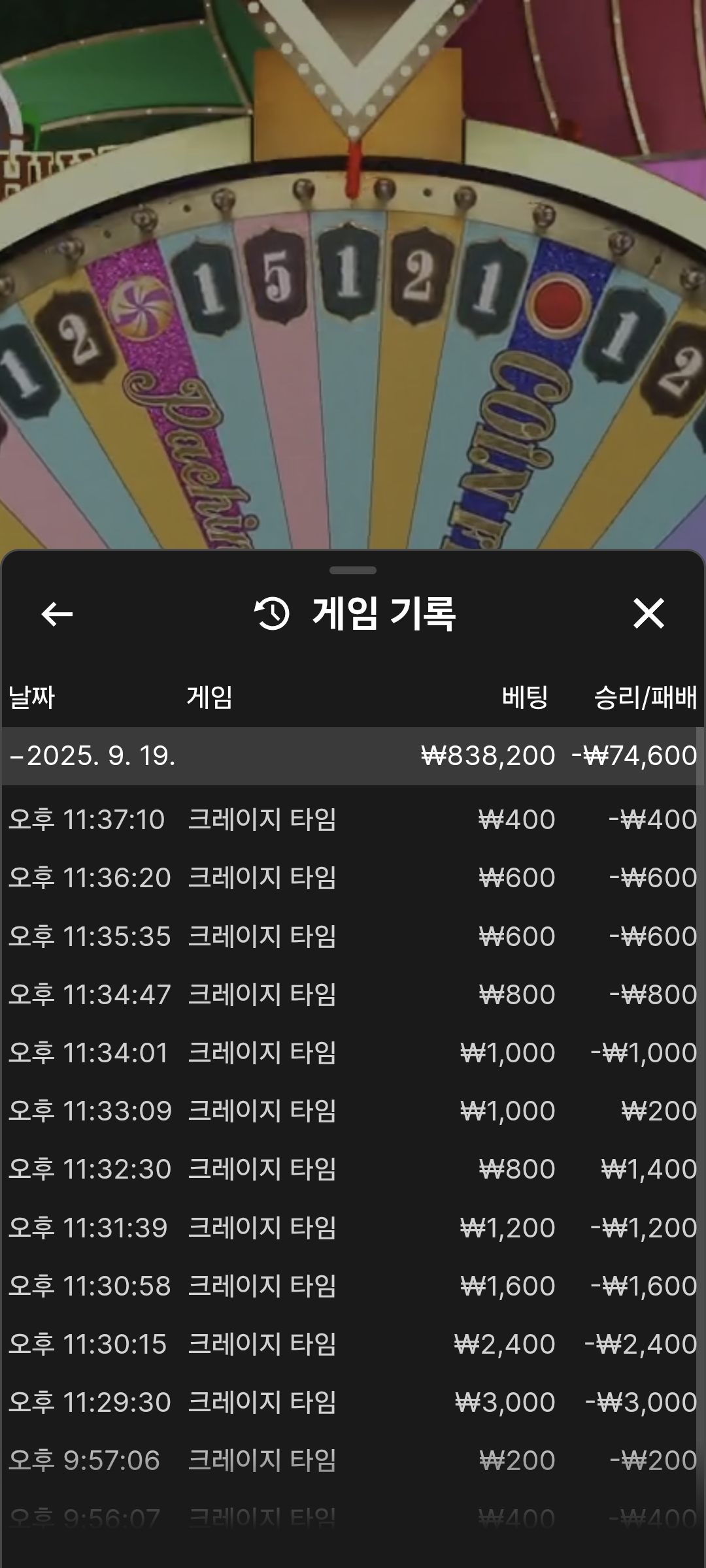Open the 오후 11:37:10 크레이지 타임 record
Viewport: 706px width, 1568px height.
point(353,819)
